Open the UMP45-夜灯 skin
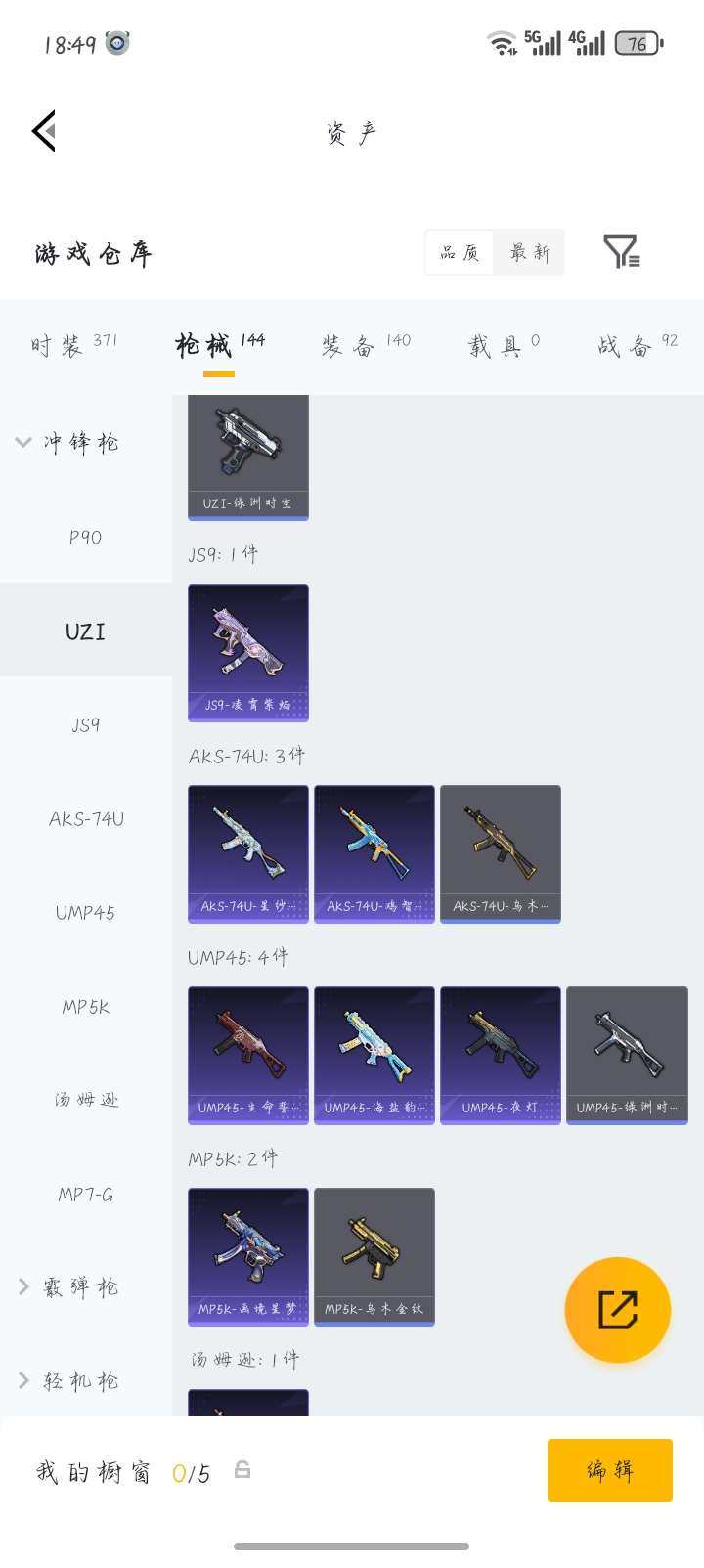This screenshot has width=704, height=1568. pos(501,1055)
